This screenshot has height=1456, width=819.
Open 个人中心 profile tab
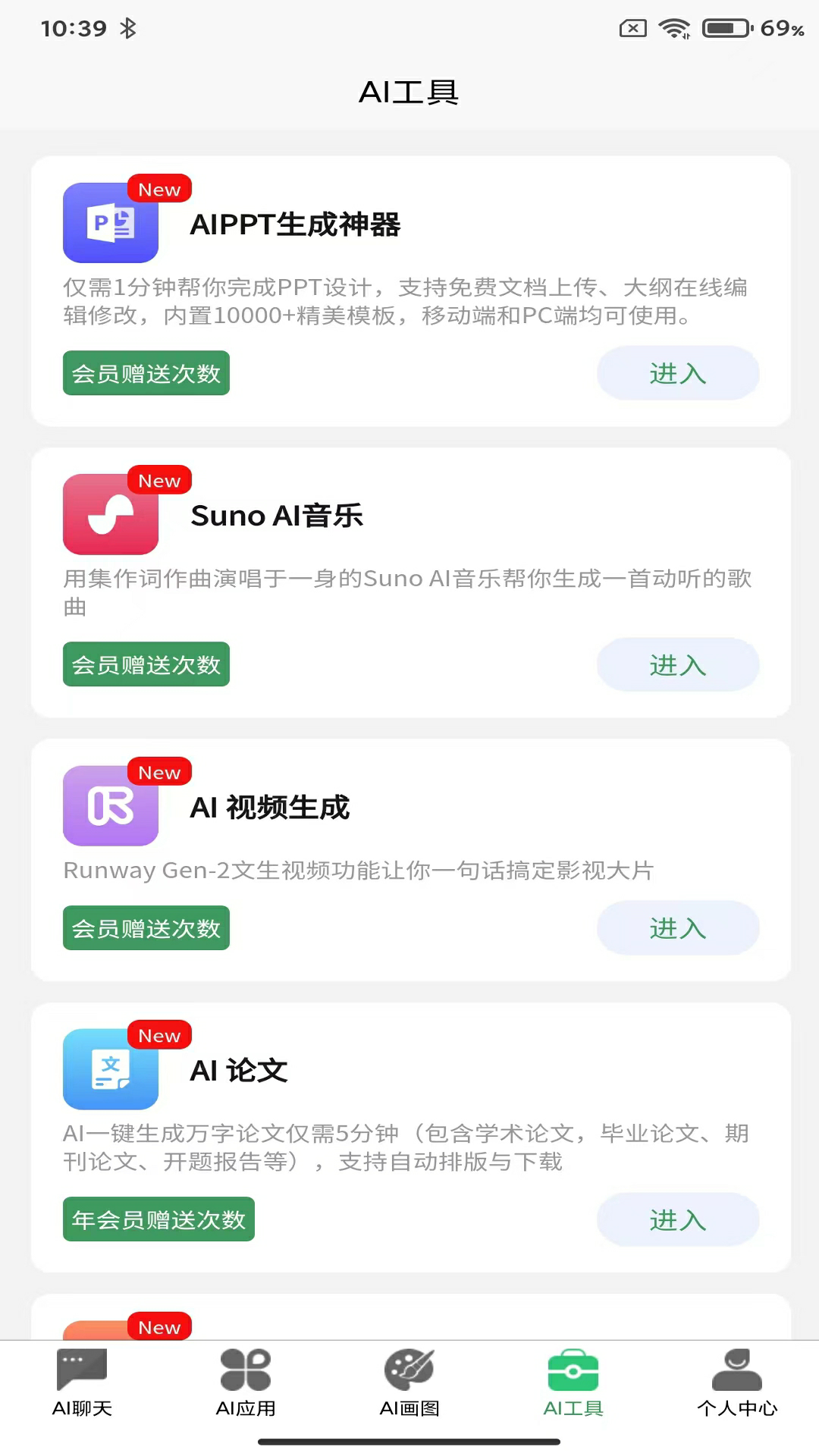[737, 1382]
